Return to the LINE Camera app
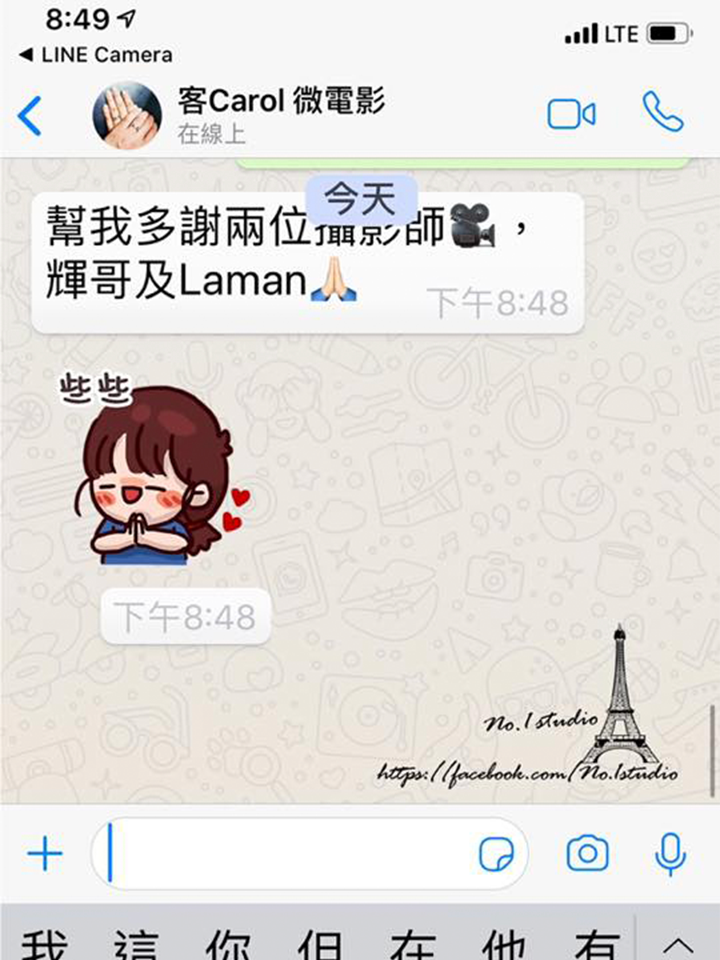This screenshot has width=720, height=960. tap(95, 55)
